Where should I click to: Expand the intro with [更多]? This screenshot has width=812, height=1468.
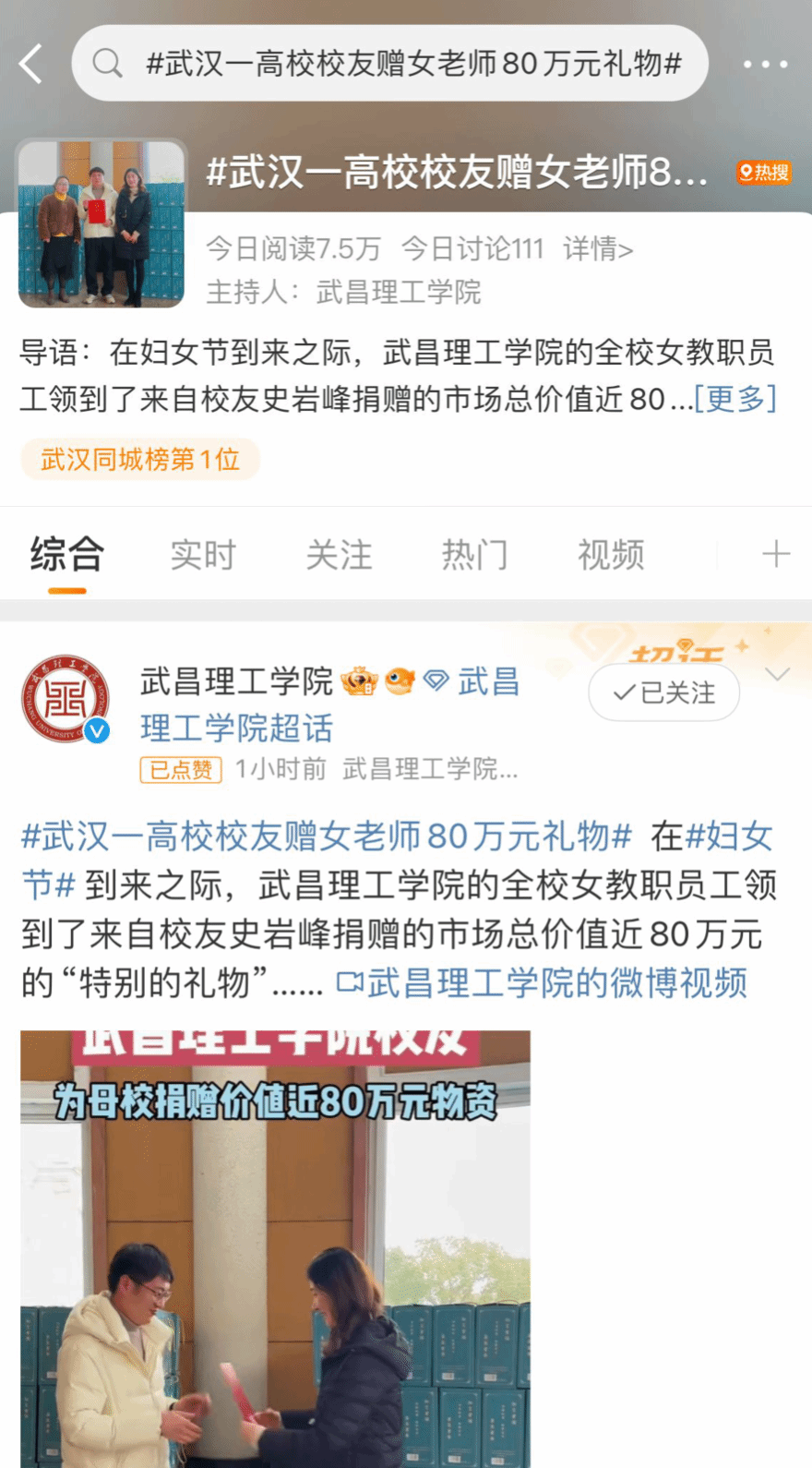coord(734,399)
